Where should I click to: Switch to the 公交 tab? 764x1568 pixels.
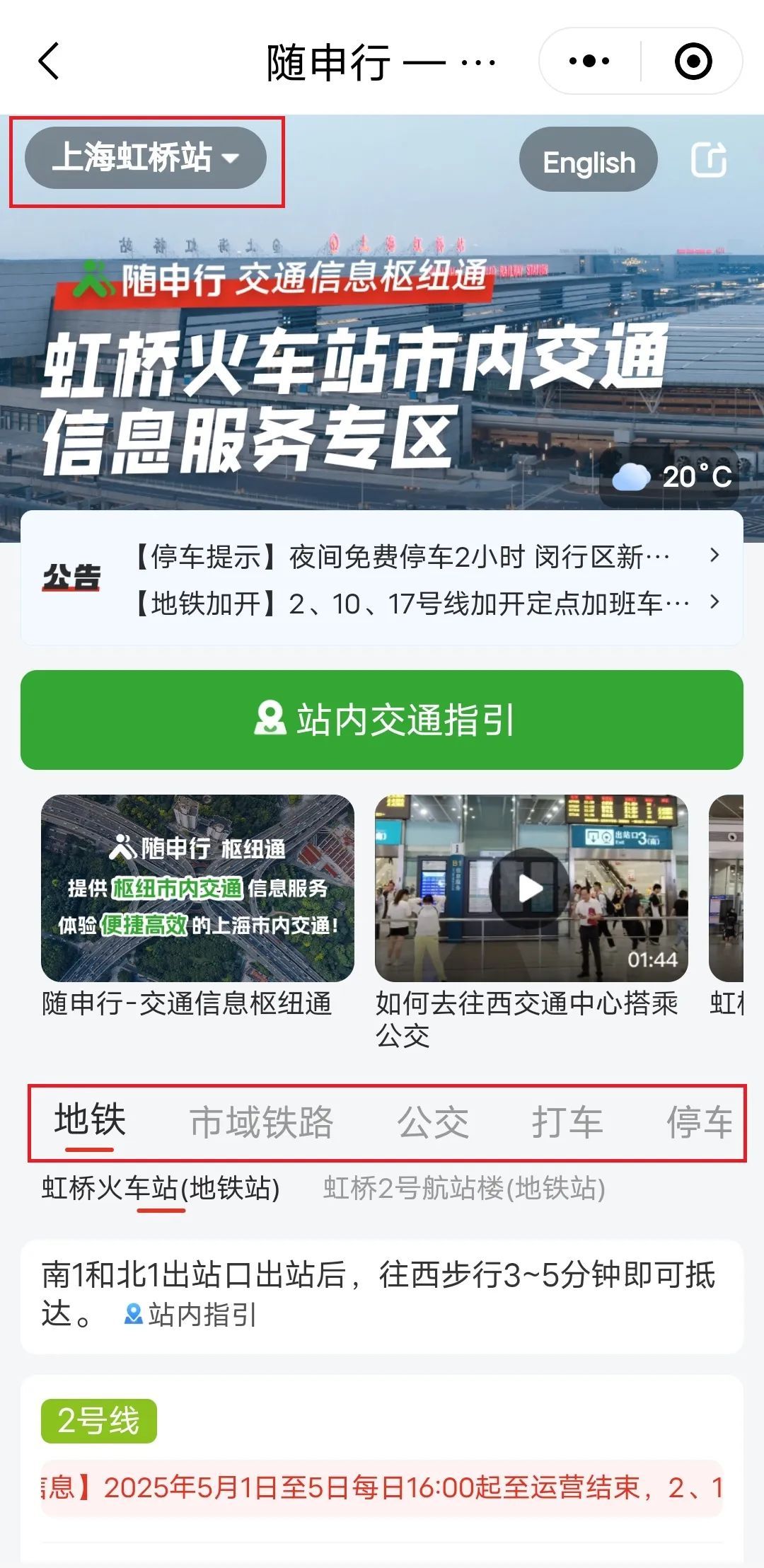point(433,1122)
